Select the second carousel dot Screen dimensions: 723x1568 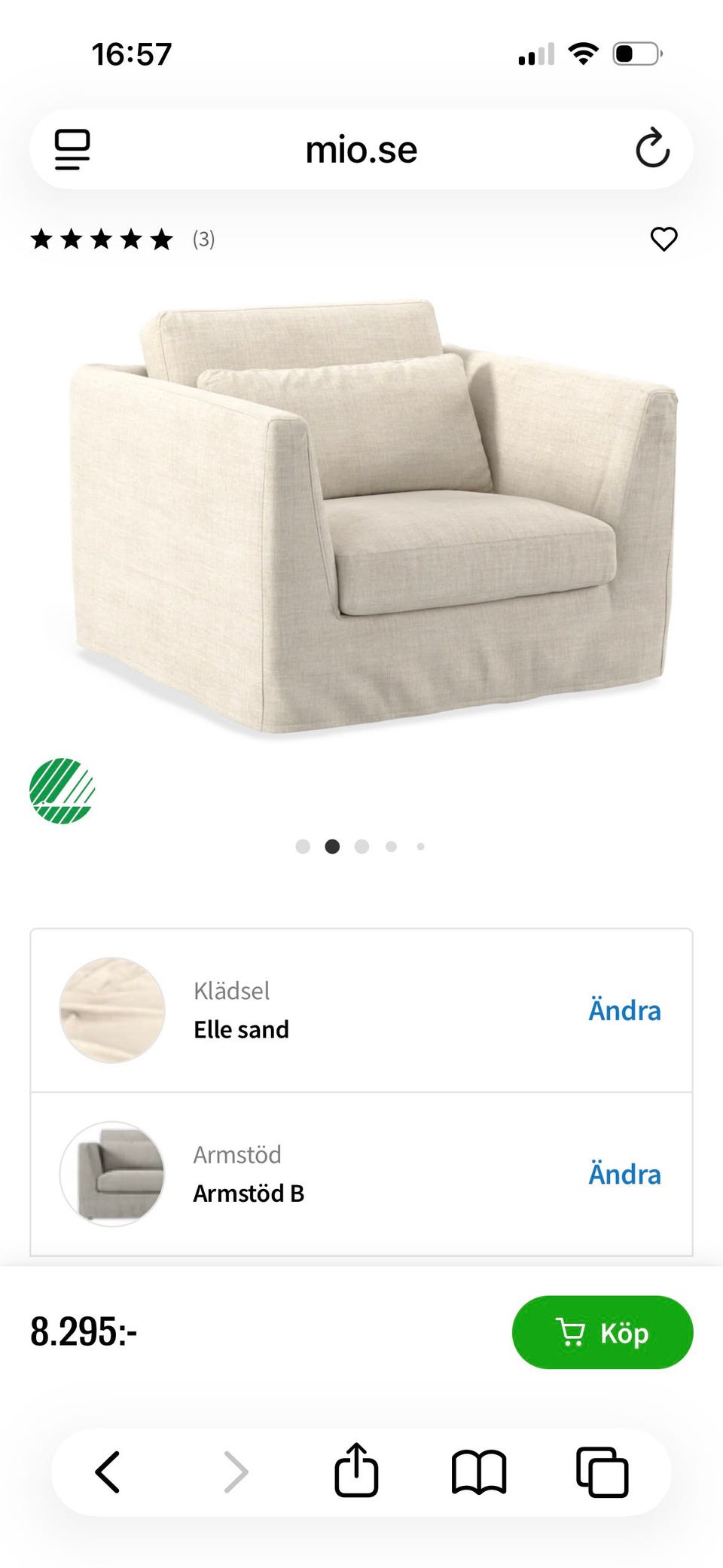[x=332, y=846]
